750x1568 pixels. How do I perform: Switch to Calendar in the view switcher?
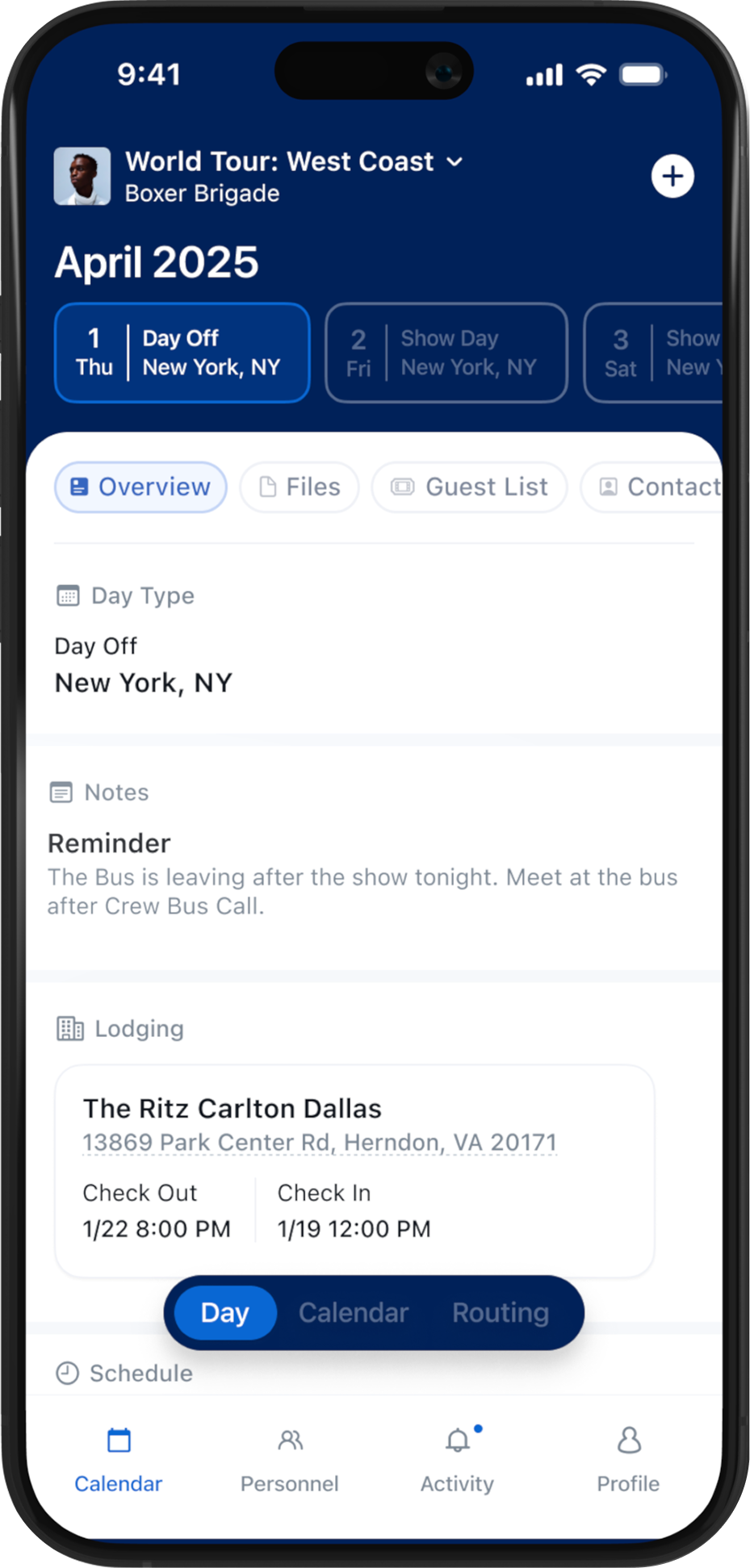tap(353, 1313)
